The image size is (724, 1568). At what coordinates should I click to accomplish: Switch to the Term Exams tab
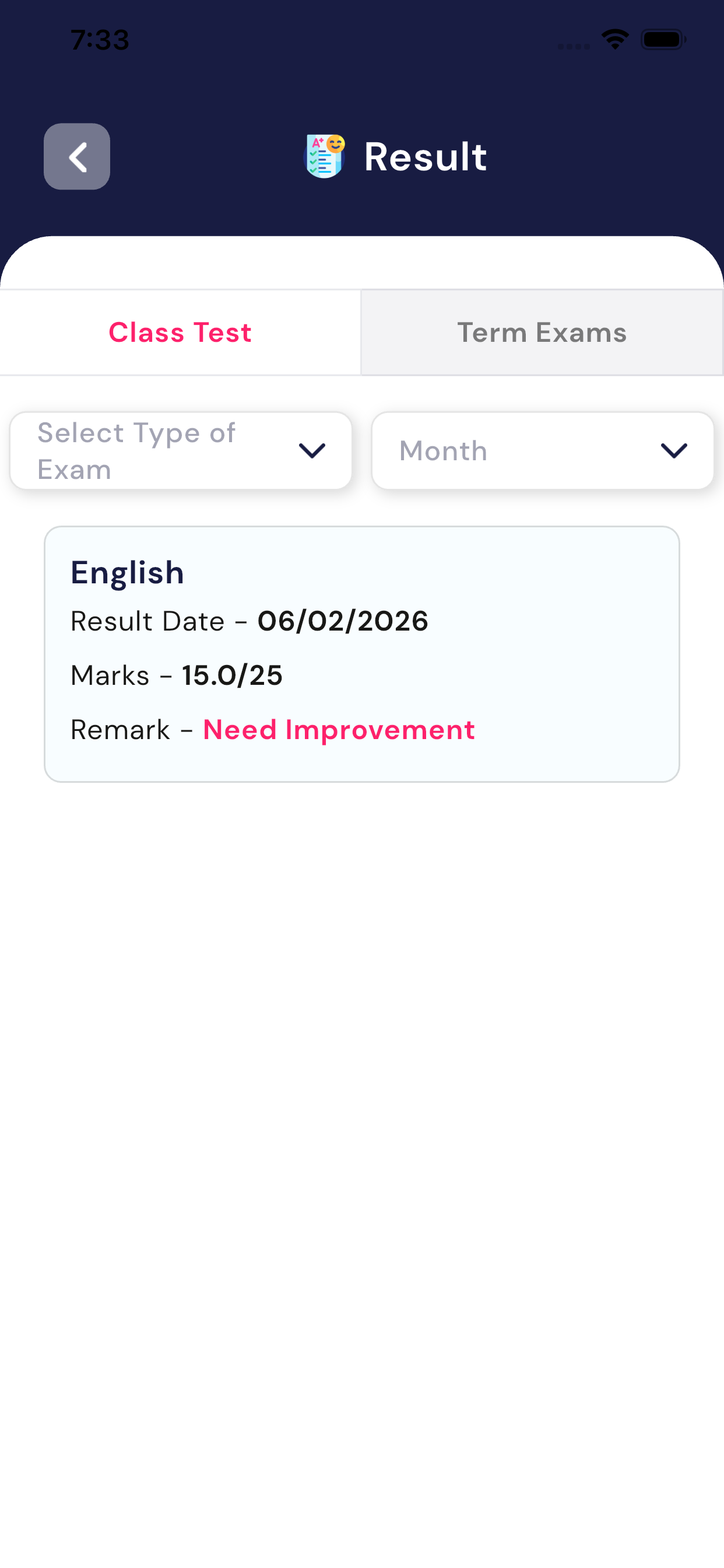tap(542, 332)
